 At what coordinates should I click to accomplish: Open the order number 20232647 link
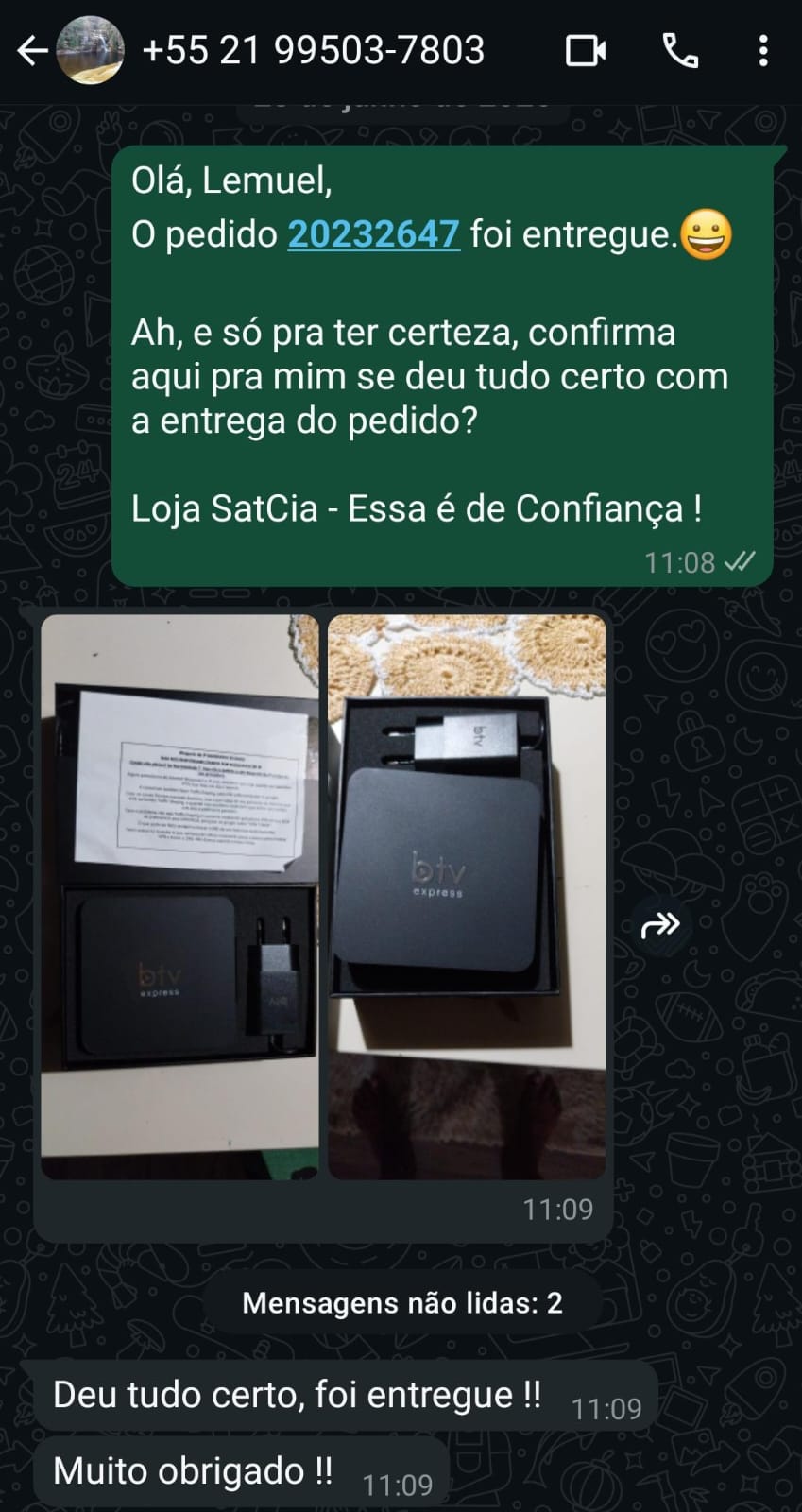click(x=373, y=234)
